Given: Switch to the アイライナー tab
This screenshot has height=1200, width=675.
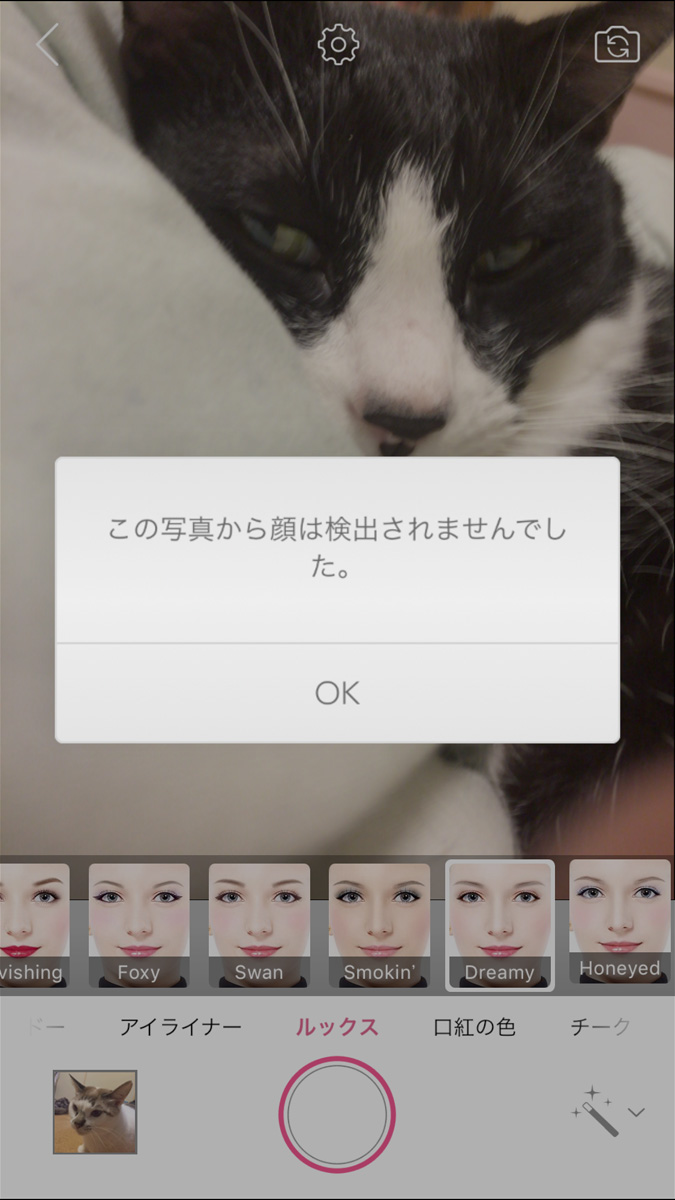Looking at the screenshot, I should click(x=180, y=1027).
